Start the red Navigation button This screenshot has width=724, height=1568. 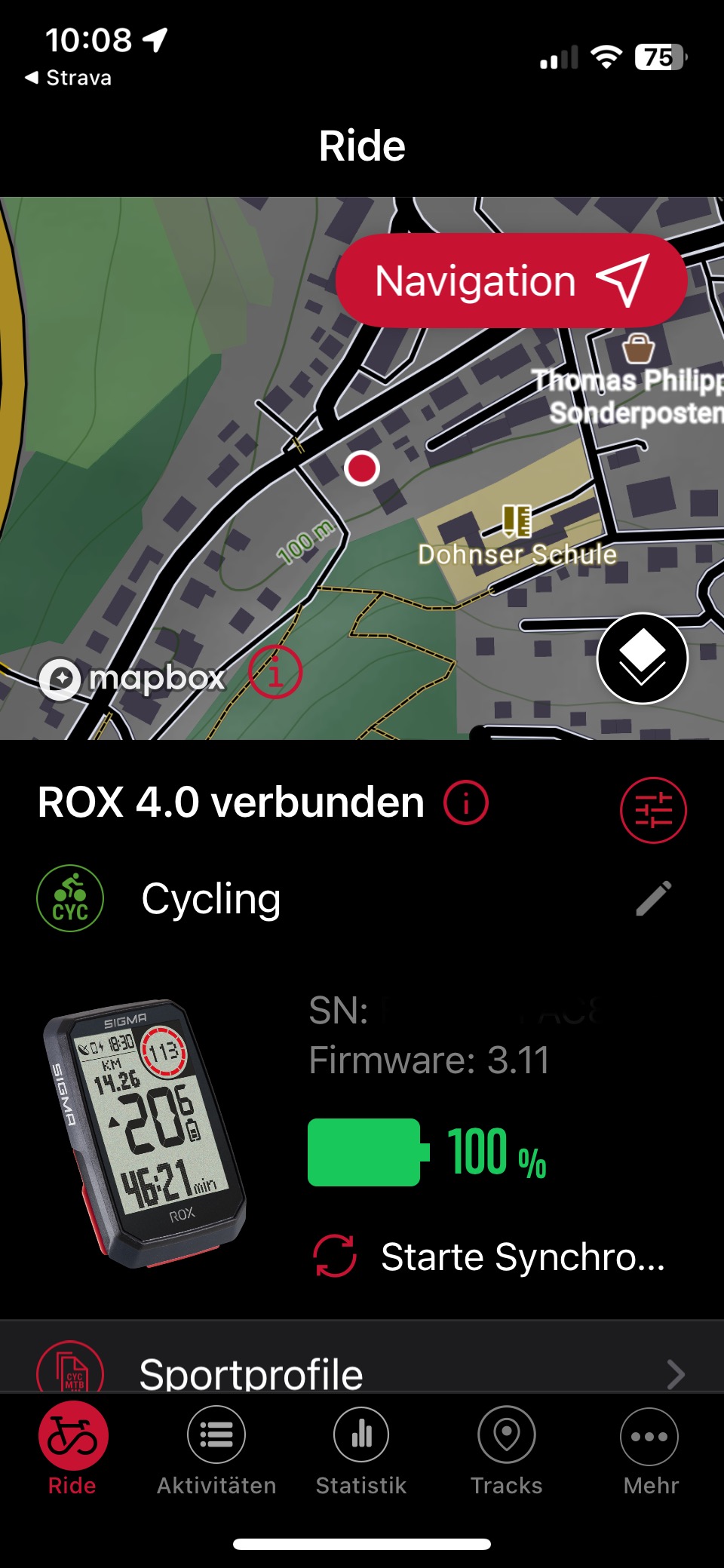pos(511,281)
